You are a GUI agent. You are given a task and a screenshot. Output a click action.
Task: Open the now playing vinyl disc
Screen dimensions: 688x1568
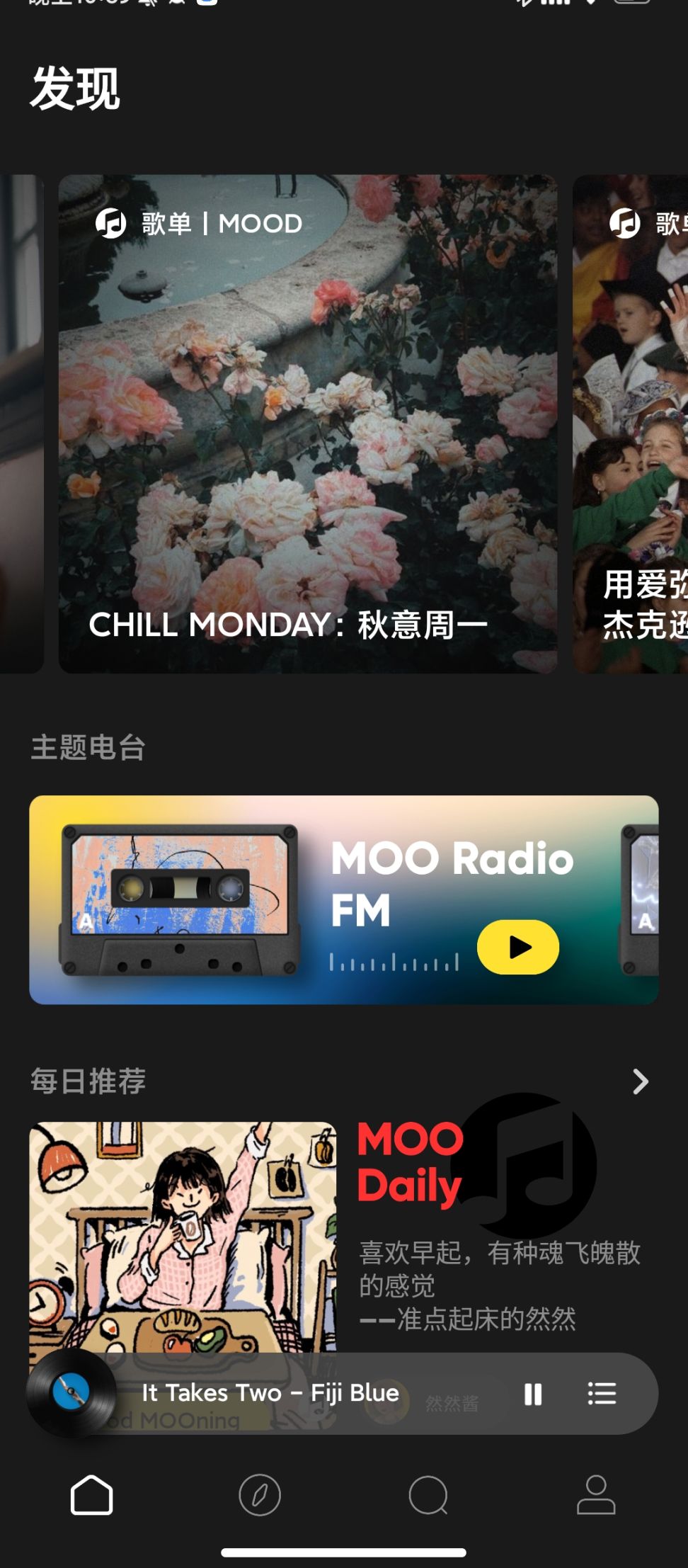[x=71, y=1392]
